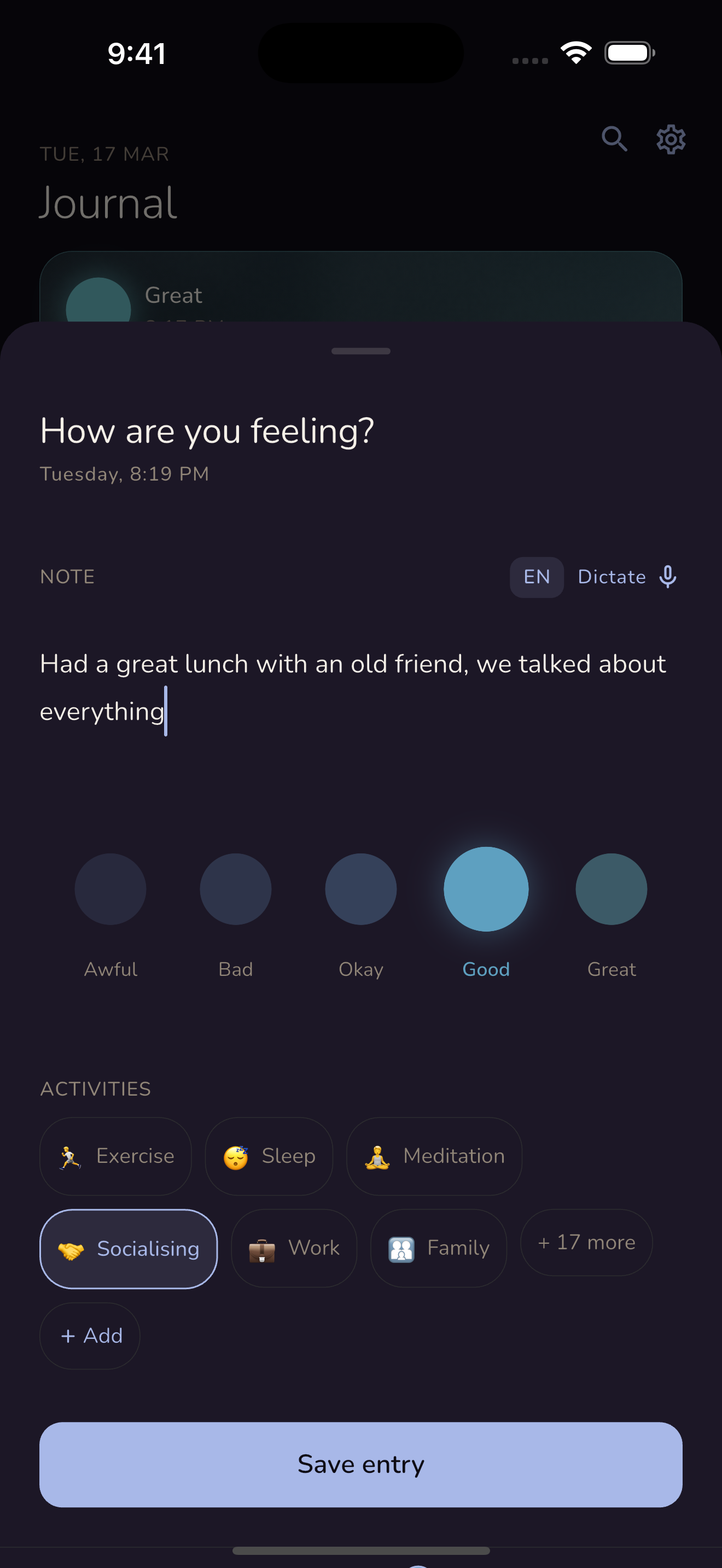Toggle the EN language selector
This screenshot has height=1568, width=722.
[x=537, y=576]
